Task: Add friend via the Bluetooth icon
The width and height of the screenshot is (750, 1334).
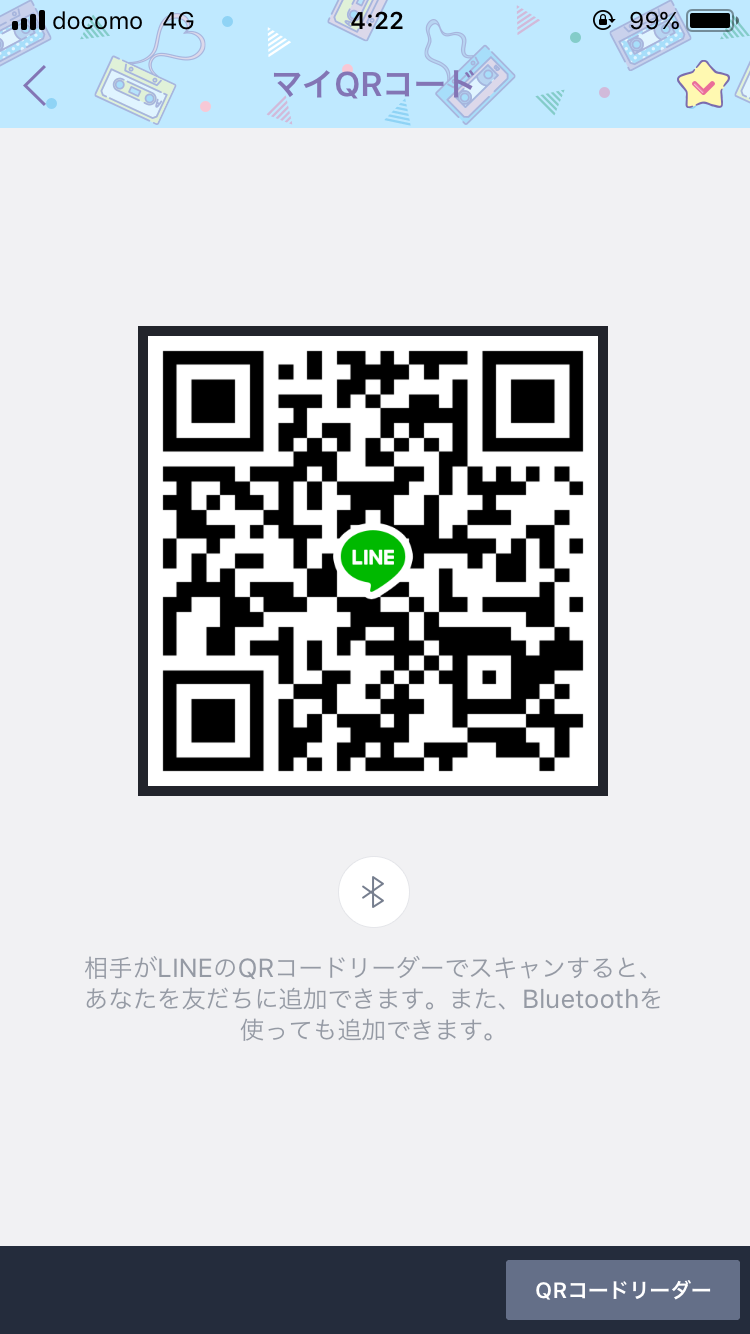Action: [373, 892]
